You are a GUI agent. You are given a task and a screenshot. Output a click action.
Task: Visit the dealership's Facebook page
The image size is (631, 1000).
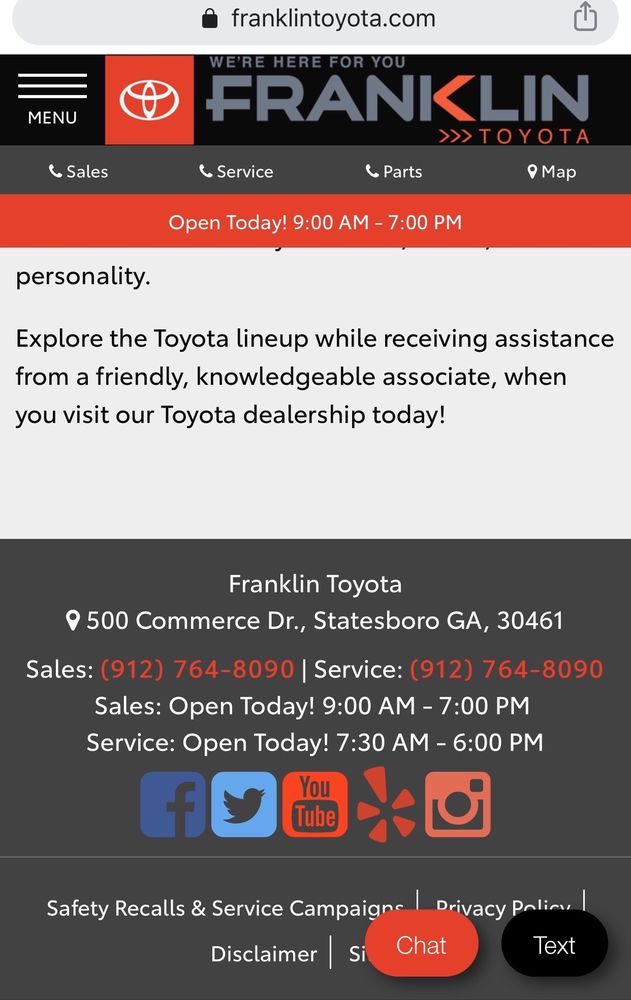(172, 804)
